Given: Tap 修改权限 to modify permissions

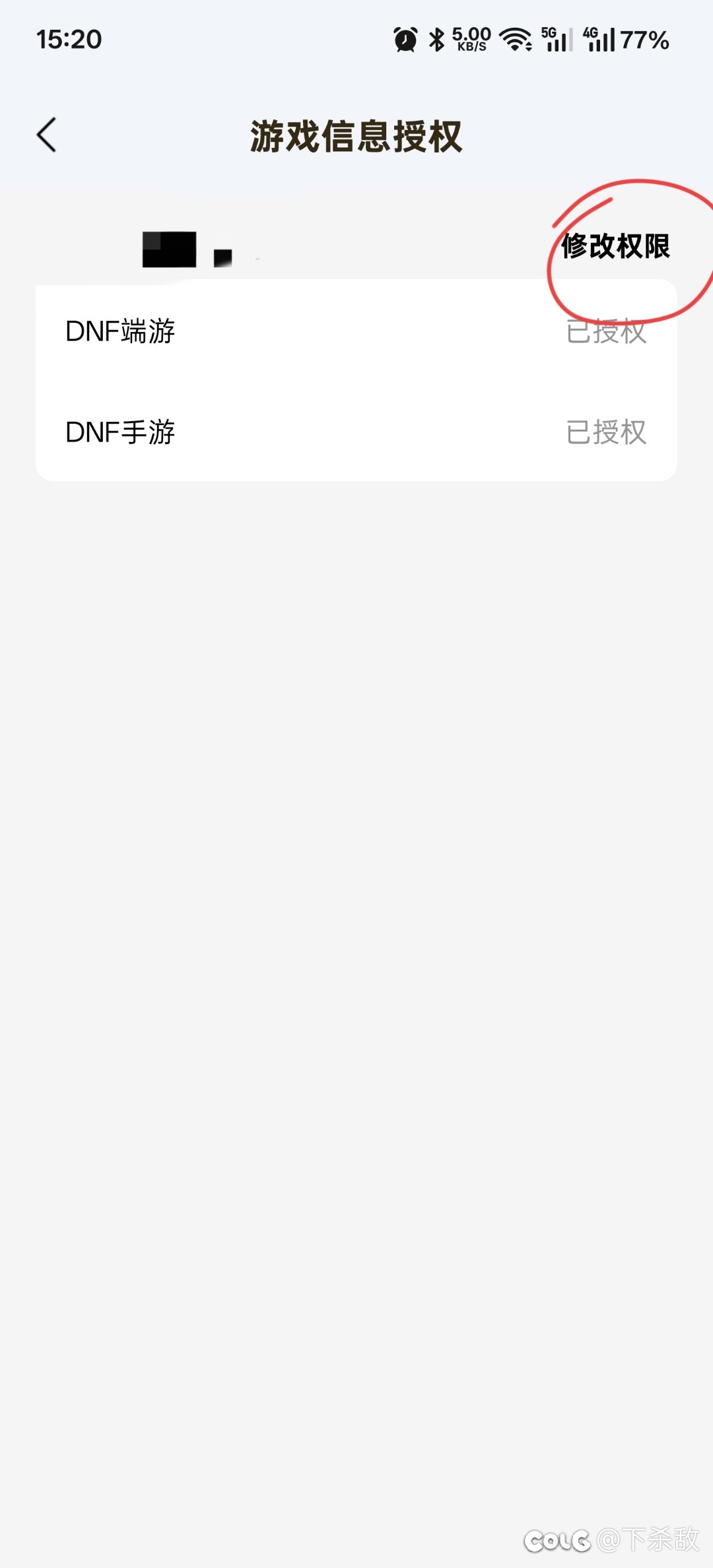Looking at the screenshot, I should tap(615, 247).
